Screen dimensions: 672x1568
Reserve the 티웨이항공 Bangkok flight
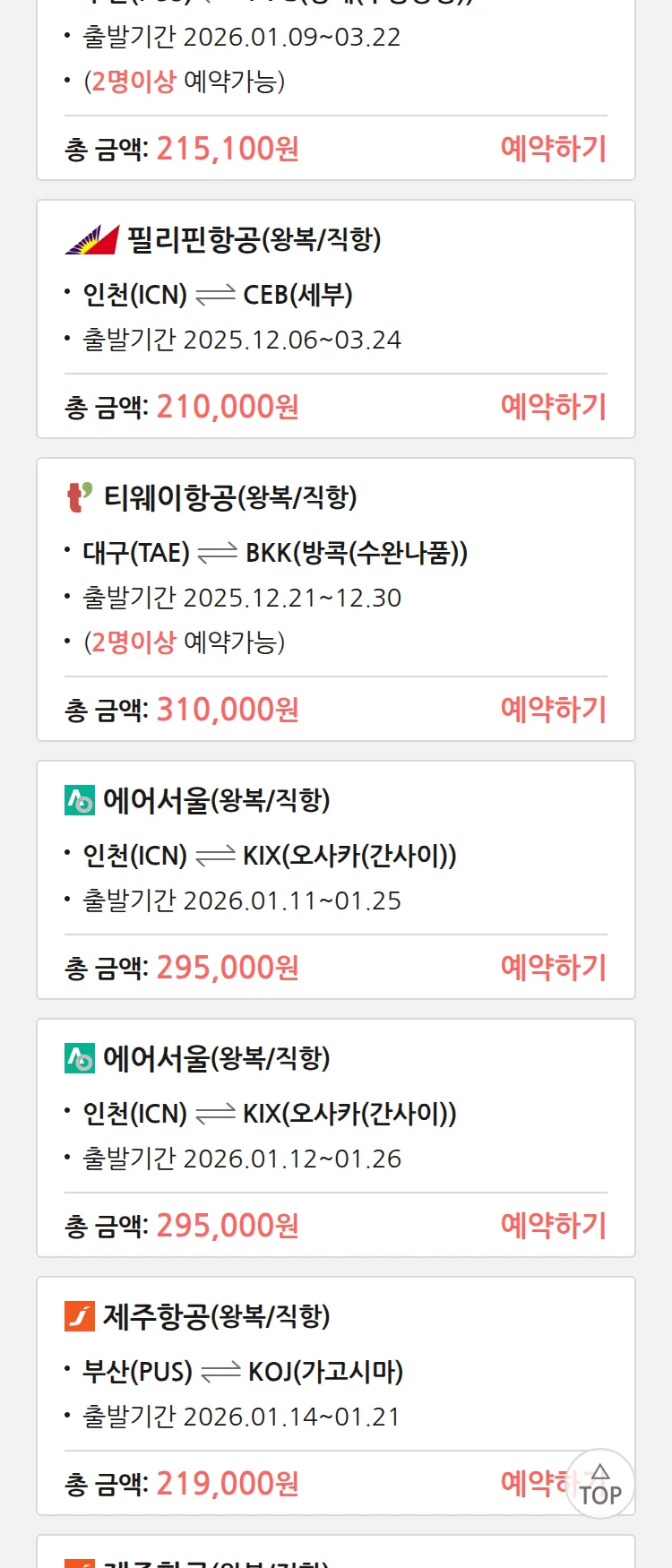pyautogui.click(x=553, y=710)
